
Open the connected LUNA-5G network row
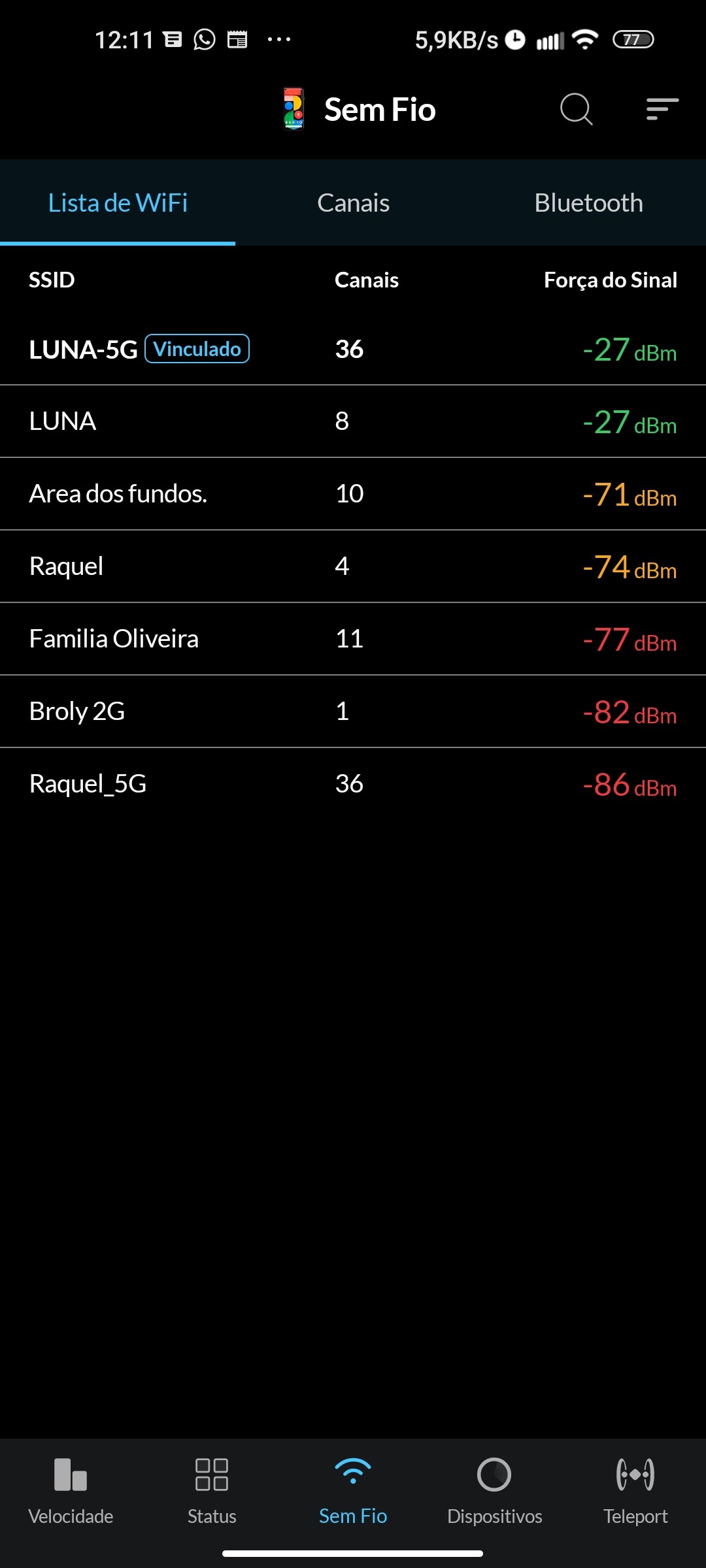(x=353, y=350)
